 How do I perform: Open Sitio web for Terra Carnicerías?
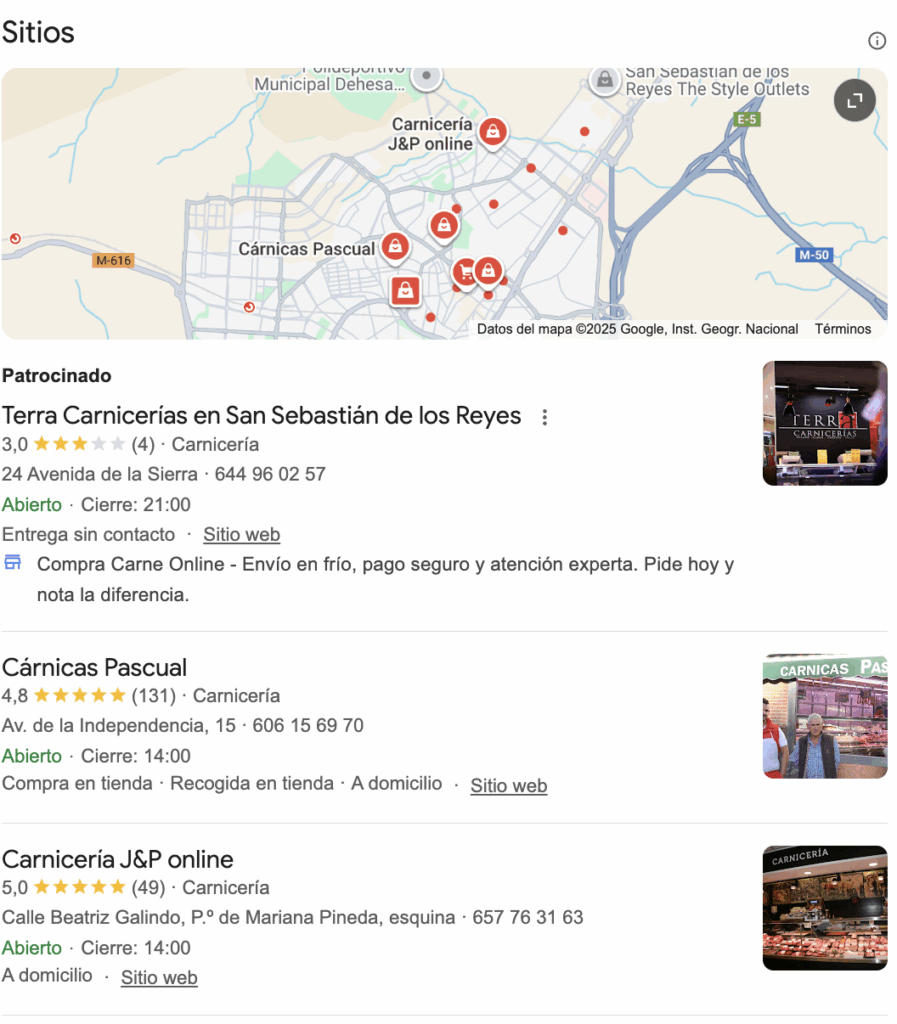coord(241,534)
